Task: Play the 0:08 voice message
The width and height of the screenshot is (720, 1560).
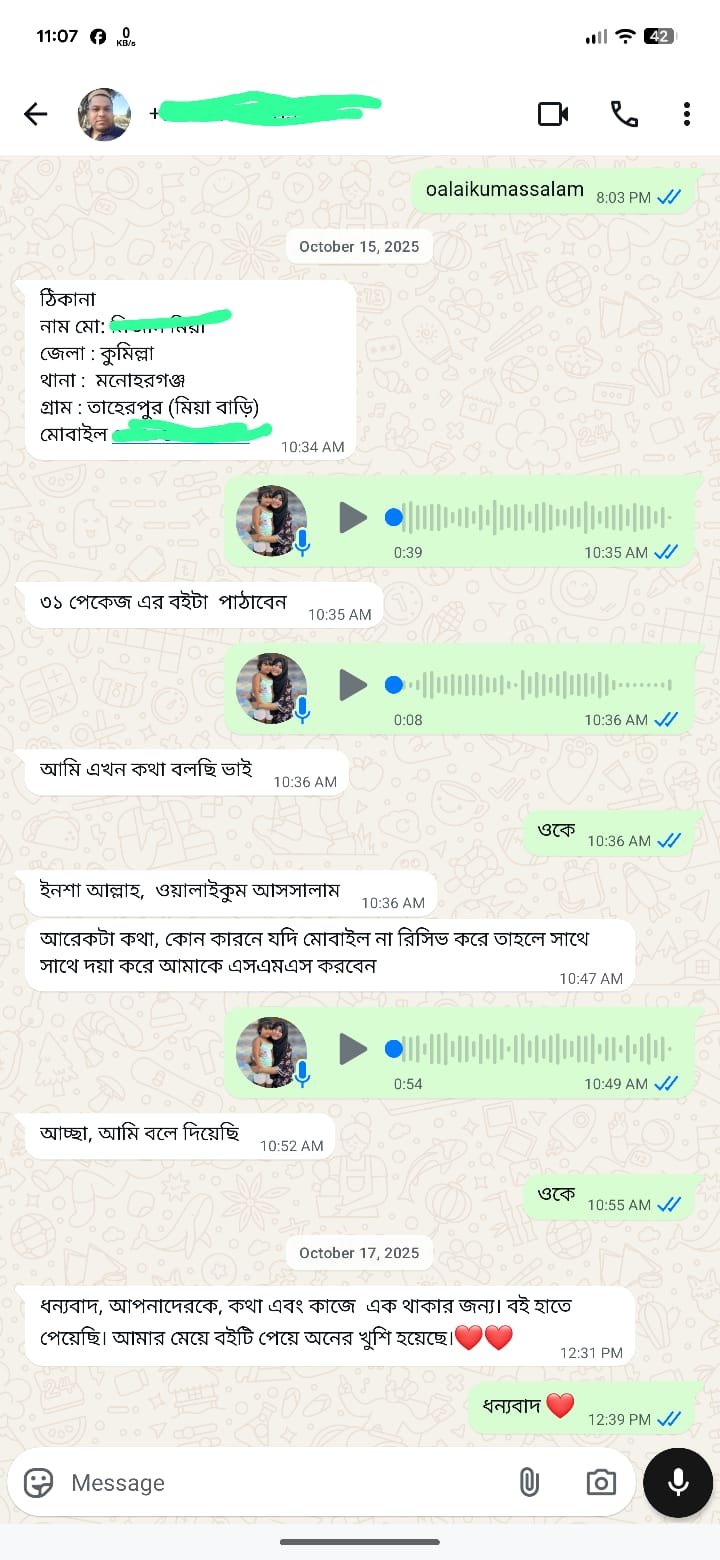Action: point(352,686)
